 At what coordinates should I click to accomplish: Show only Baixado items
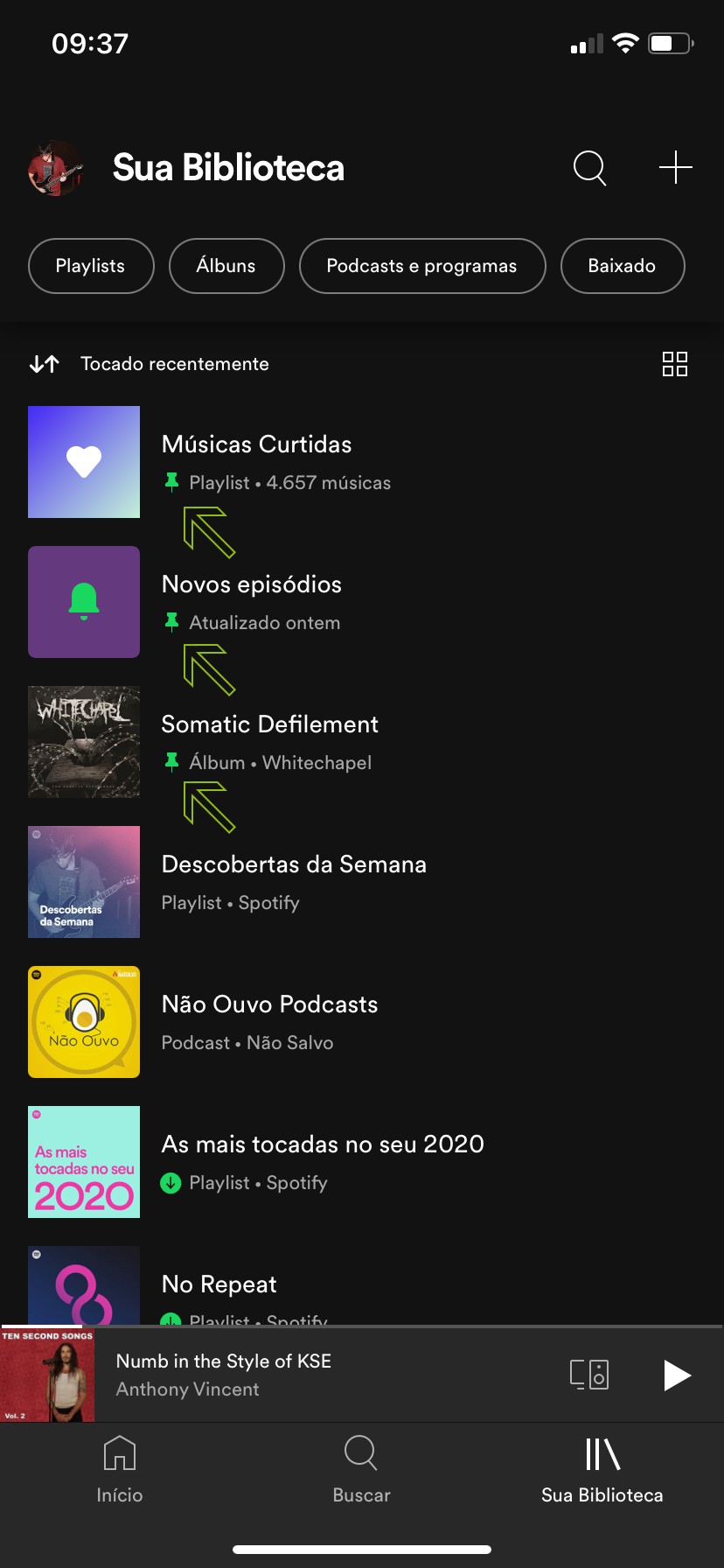point(622,266)
